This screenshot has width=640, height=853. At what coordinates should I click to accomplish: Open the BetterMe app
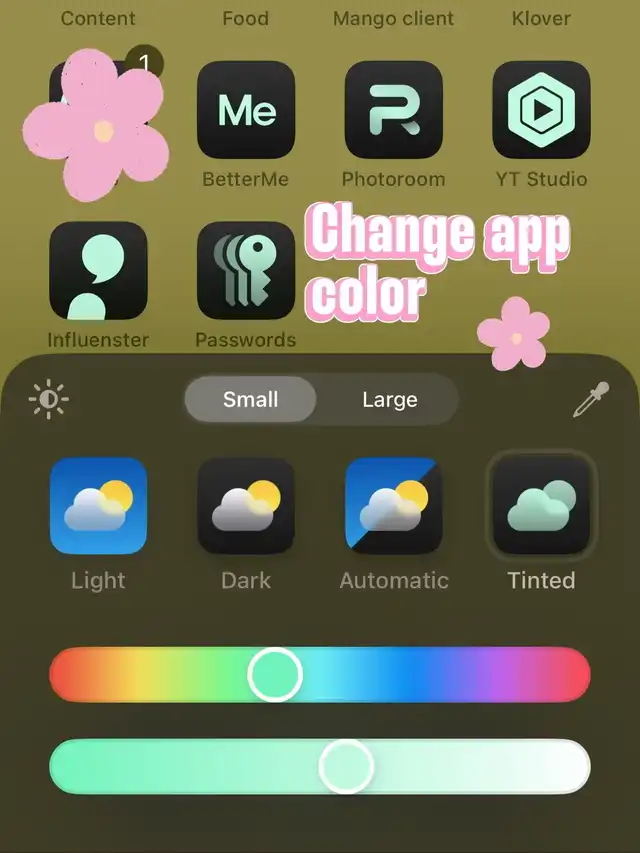246,110
